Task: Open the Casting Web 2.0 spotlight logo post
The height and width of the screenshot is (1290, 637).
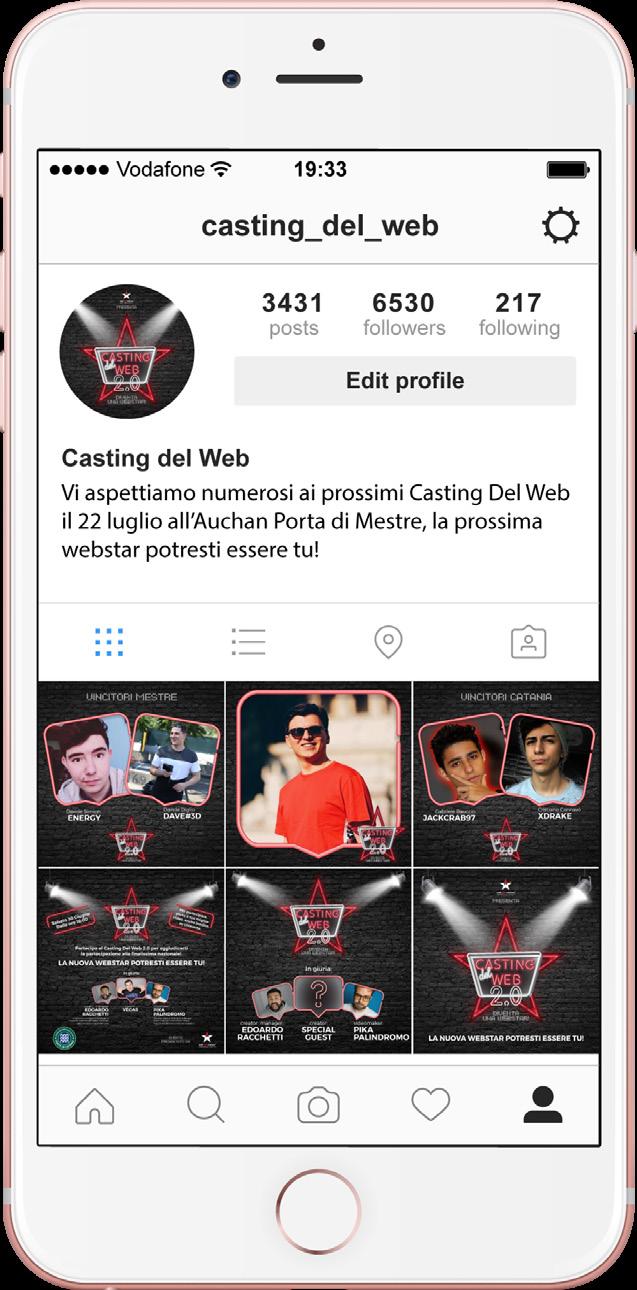Action: pyautogui.click(x=507, y=961)
